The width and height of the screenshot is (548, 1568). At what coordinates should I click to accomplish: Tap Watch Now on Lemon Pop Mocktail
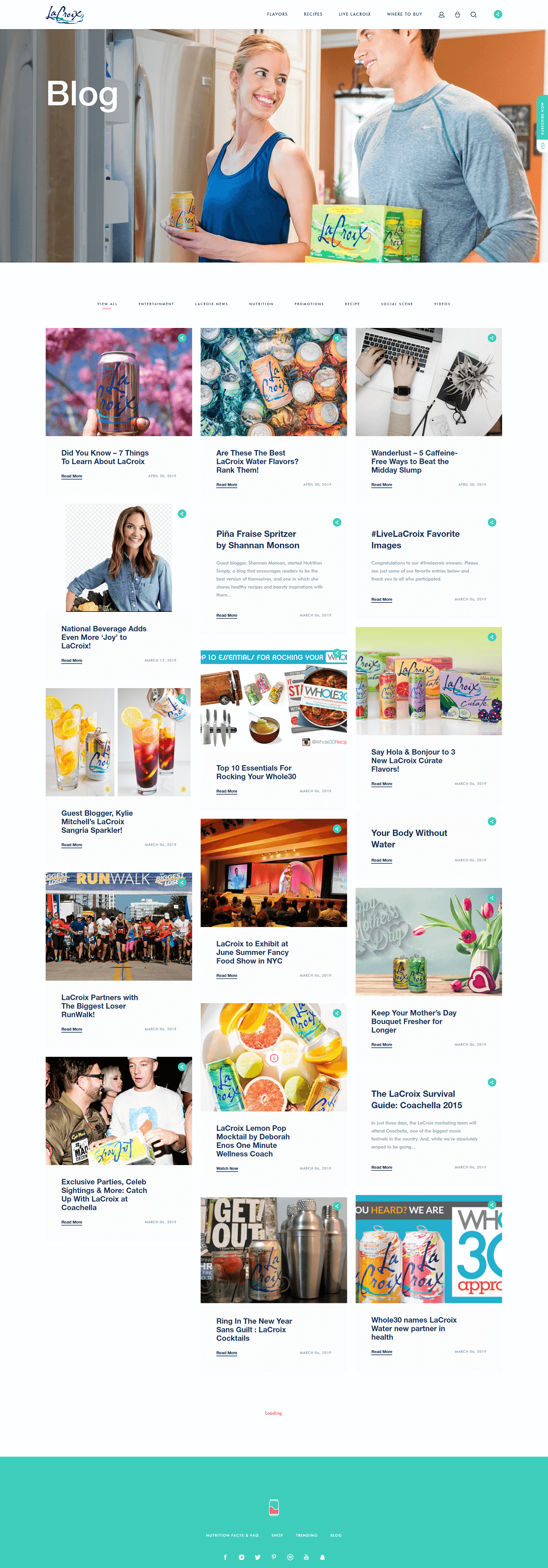227,1168
